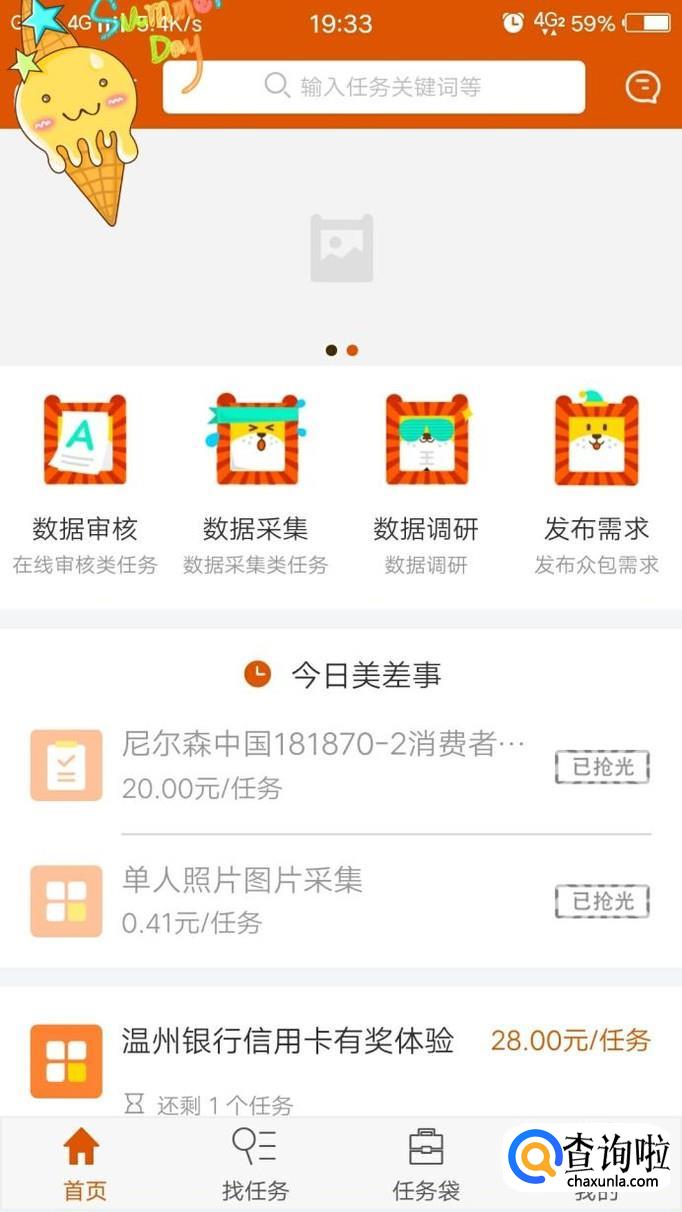Open 发布需求 to publish a request
Viewport: 682px width, 1212px height.
596,485
